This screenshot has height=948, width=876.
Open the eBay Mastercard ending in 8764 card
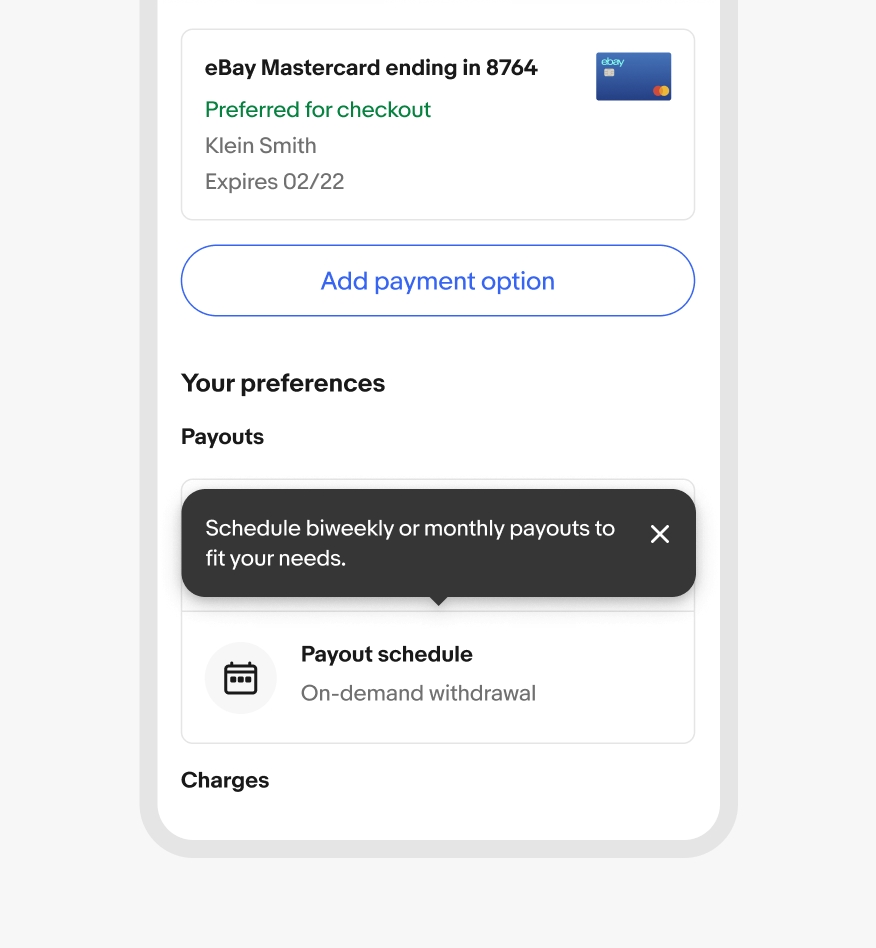(437, 124)
